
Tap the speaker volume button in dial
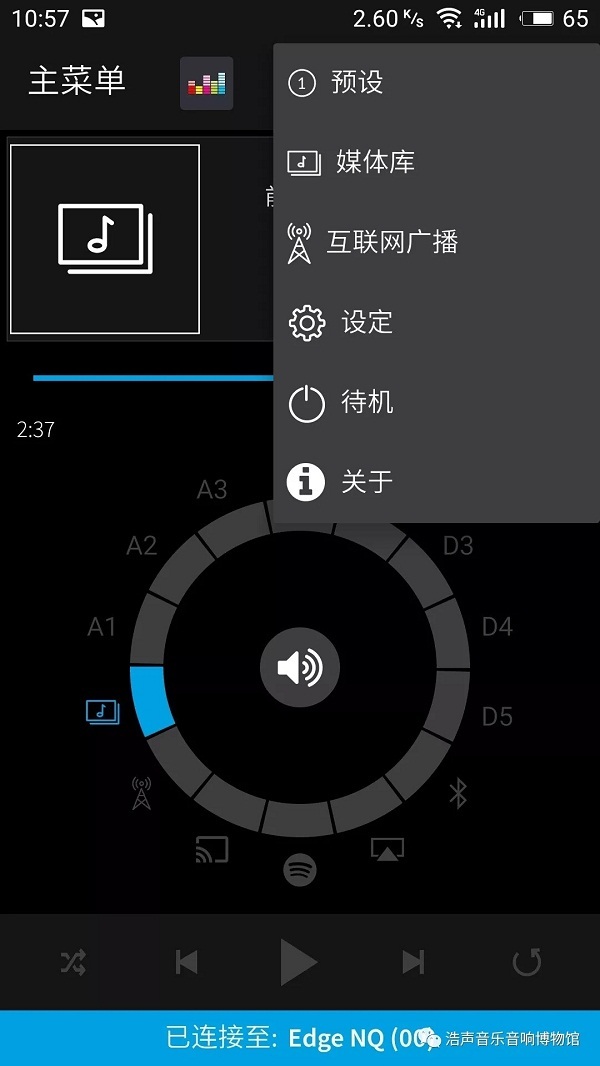pyautogui.click(x=300, y=667)
